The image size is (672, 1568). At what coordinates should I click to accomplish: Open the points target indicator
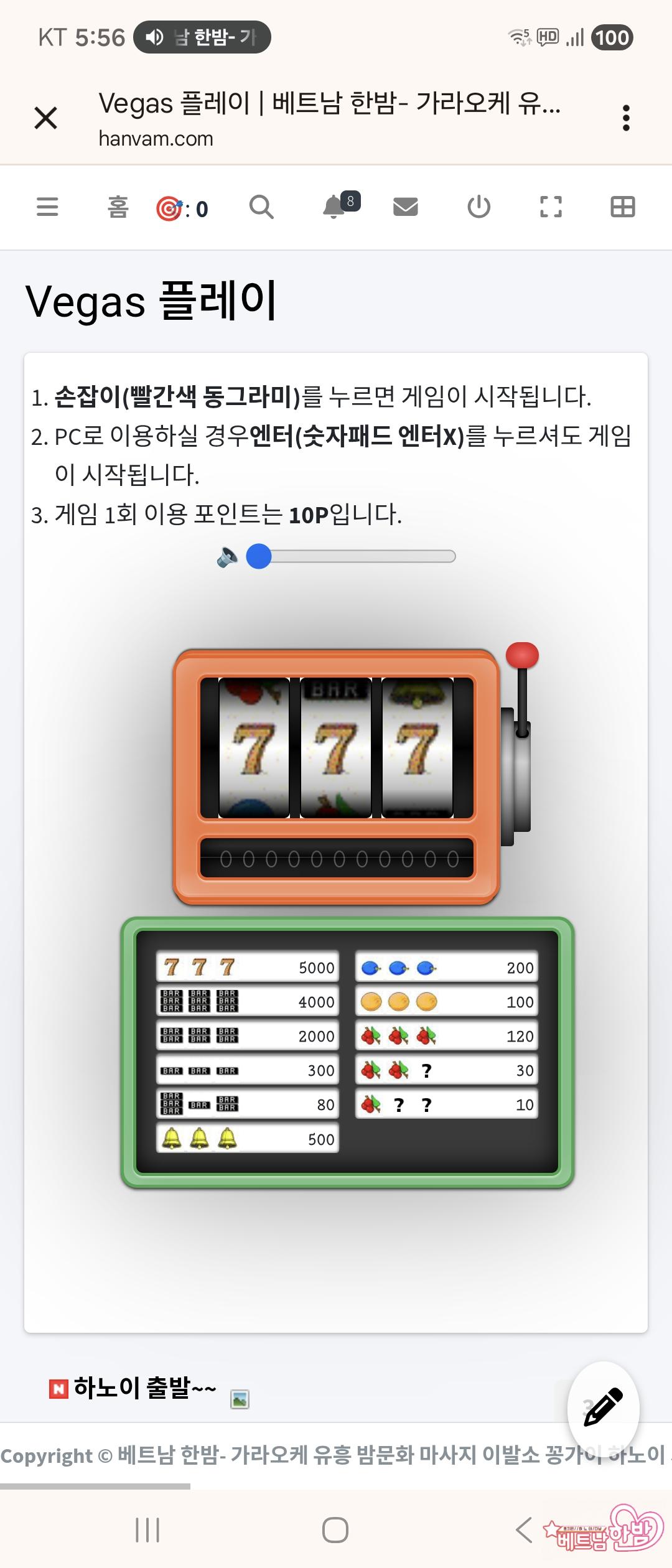tap(182, 208)
